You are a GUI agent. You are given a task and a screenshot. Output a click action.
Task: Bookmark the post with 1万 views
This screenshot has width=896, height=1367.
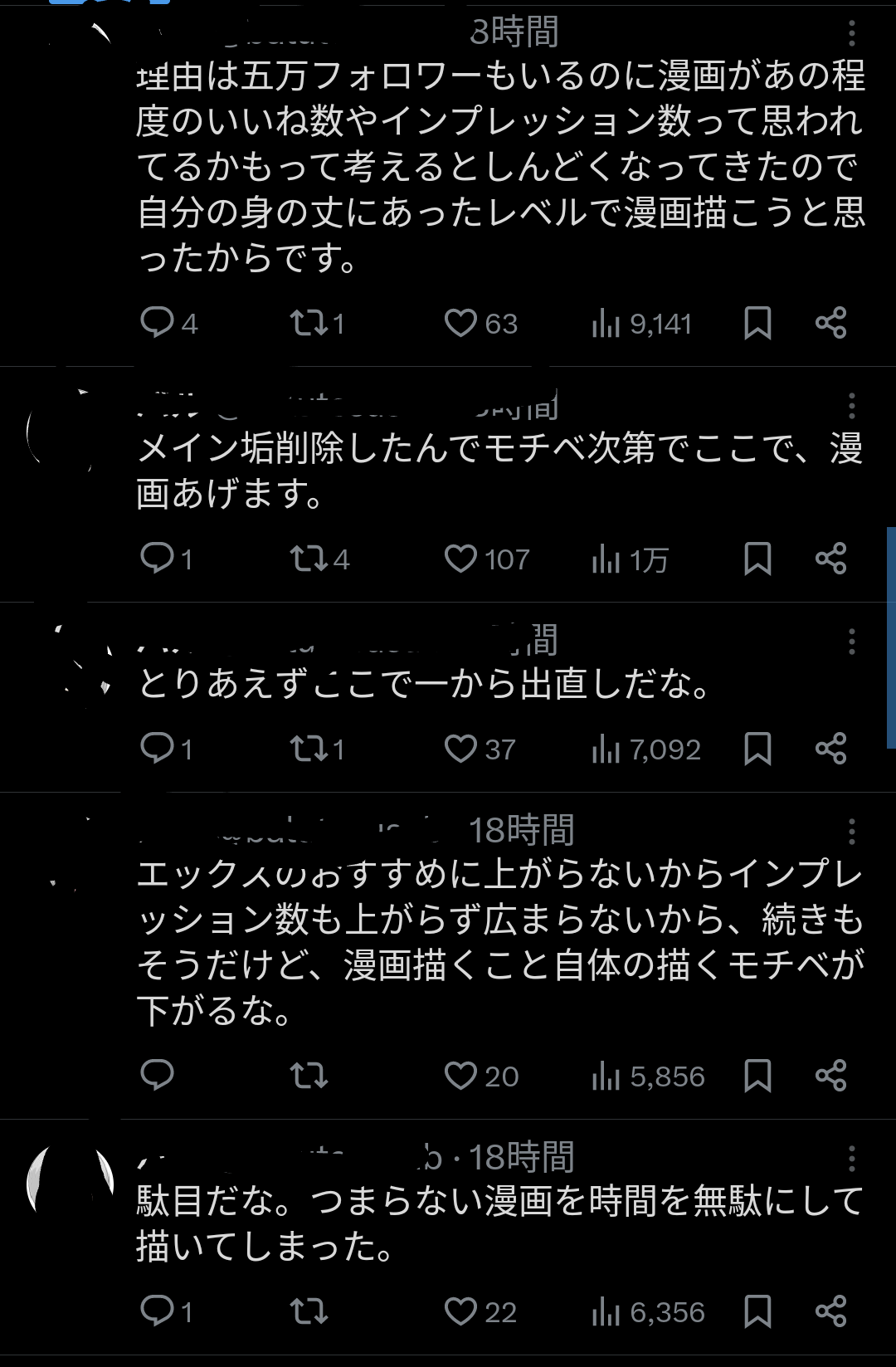(x=757, y=559)
